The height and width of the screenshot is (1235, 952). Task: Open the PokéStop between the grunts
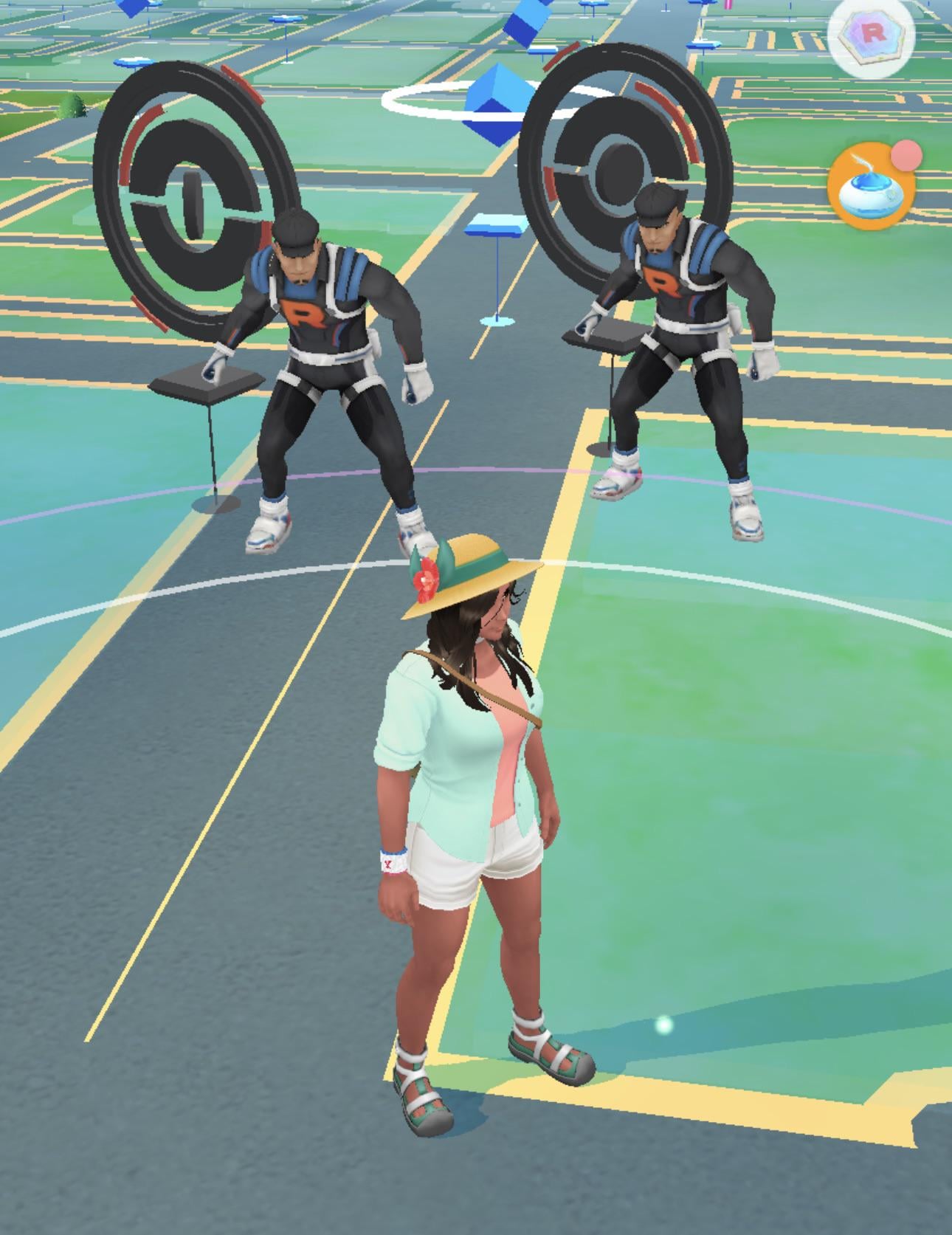coord(495,229)
